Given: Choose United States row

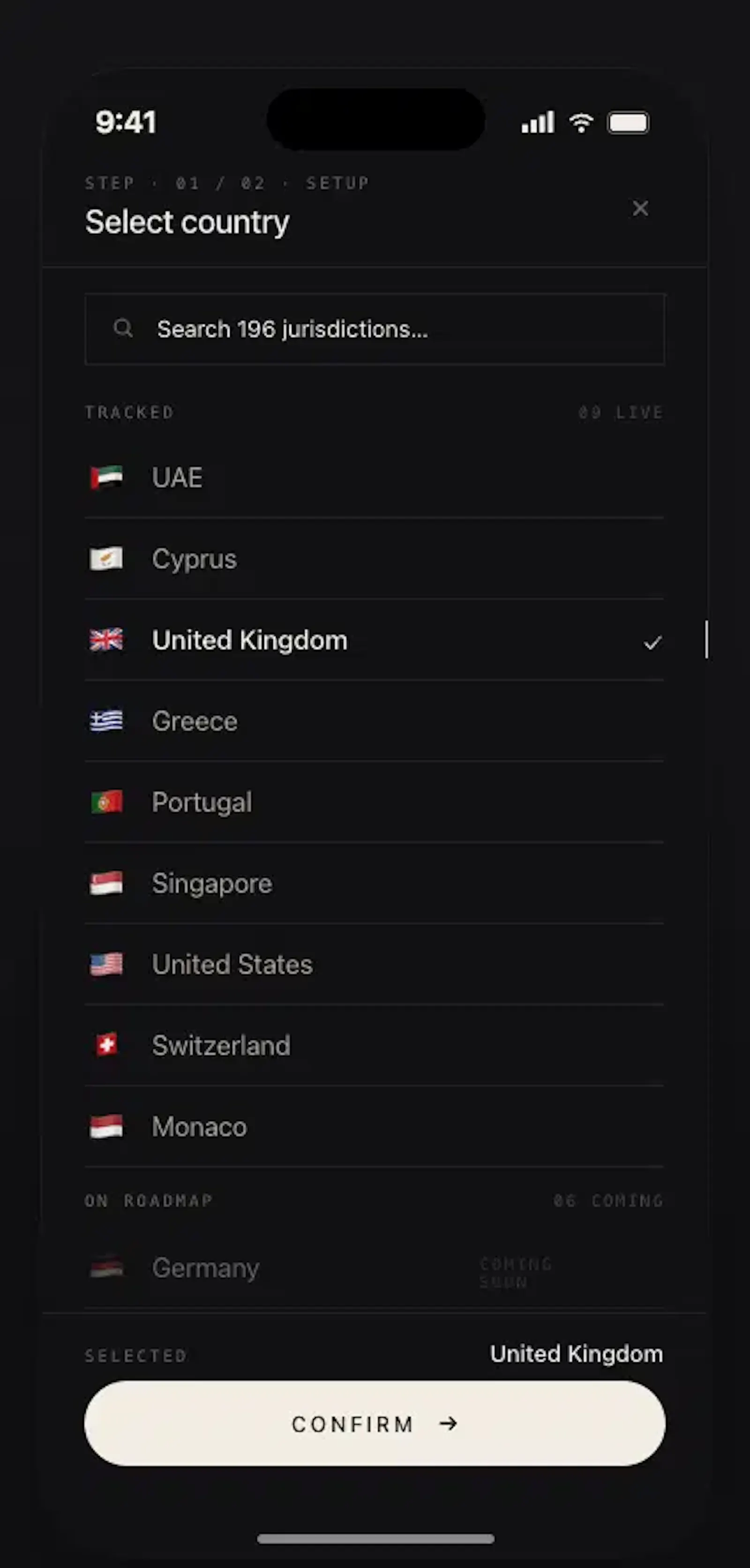Looking at the screenshot, I should coord(374,965).
